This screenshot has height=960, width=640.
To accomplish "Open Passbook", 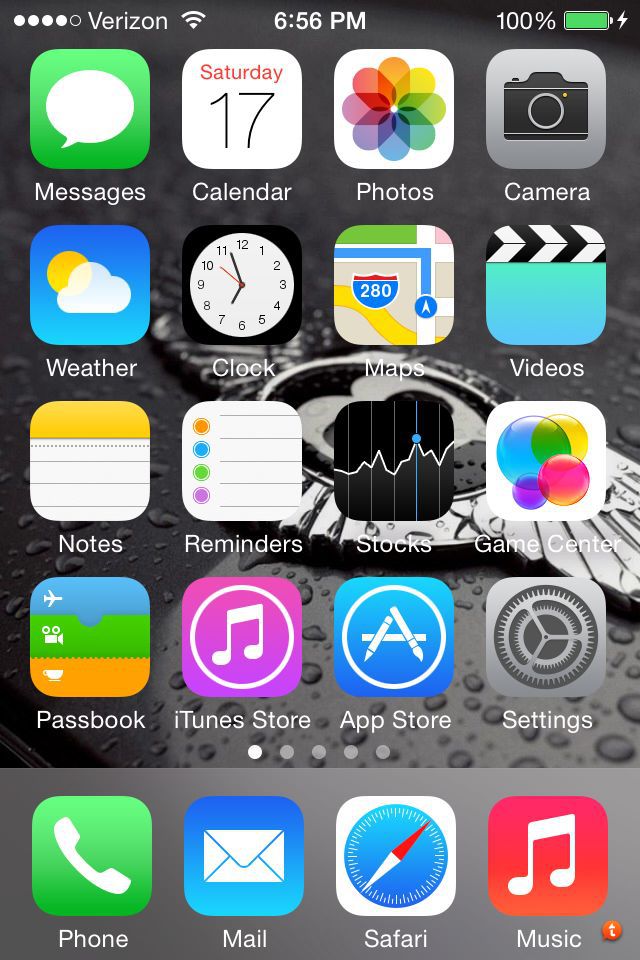I will (x=90, y=637).
